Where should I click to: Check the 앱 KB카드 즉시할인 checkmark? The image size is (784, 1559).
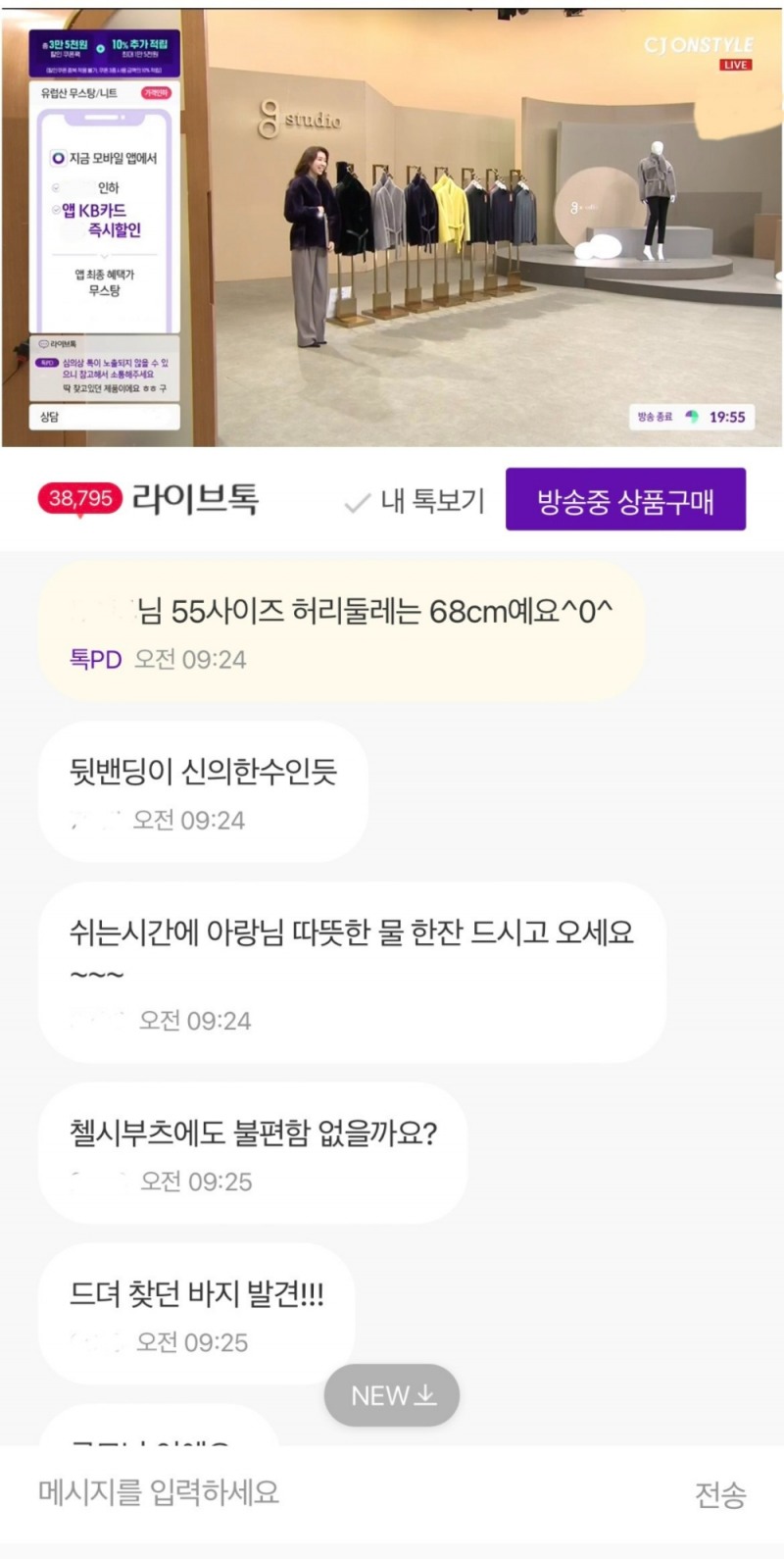(55, 210)
